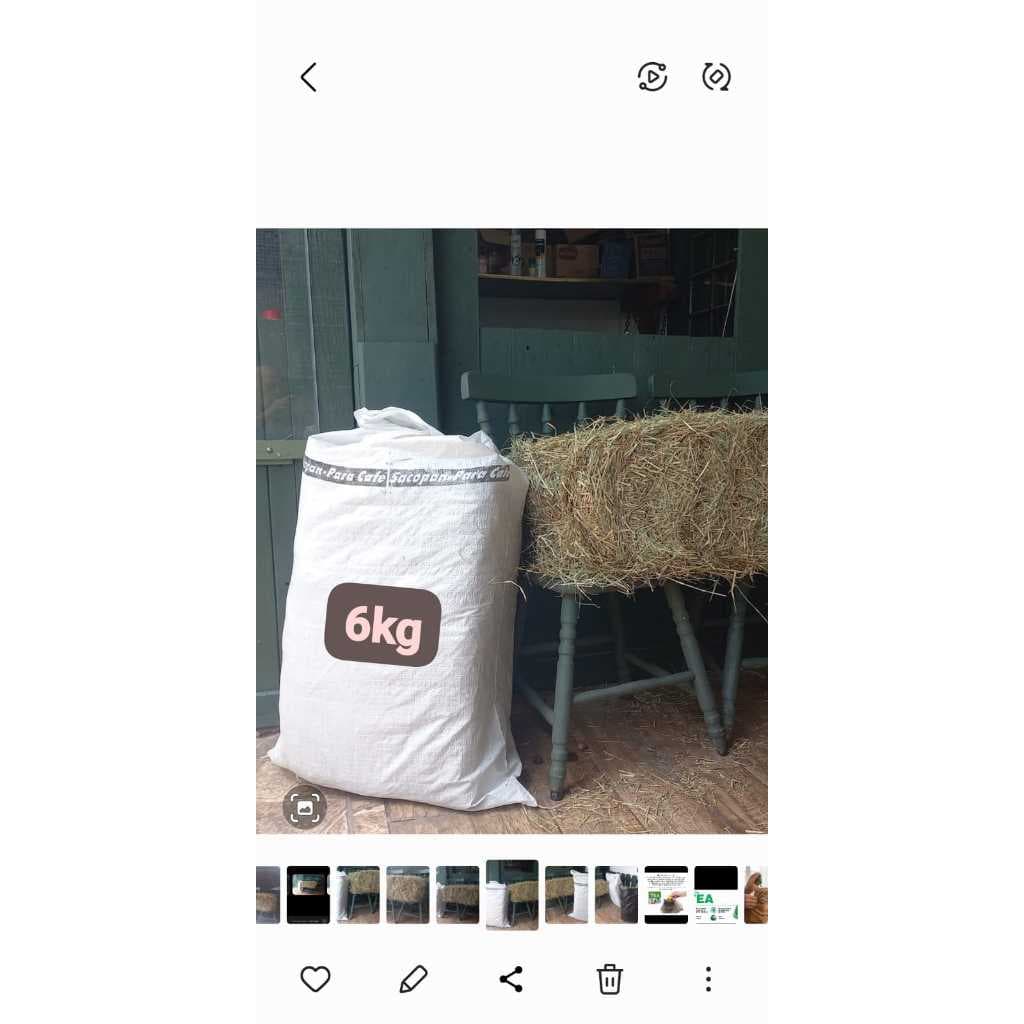Tap the motion photo play icon

click(x=652, y=77)
